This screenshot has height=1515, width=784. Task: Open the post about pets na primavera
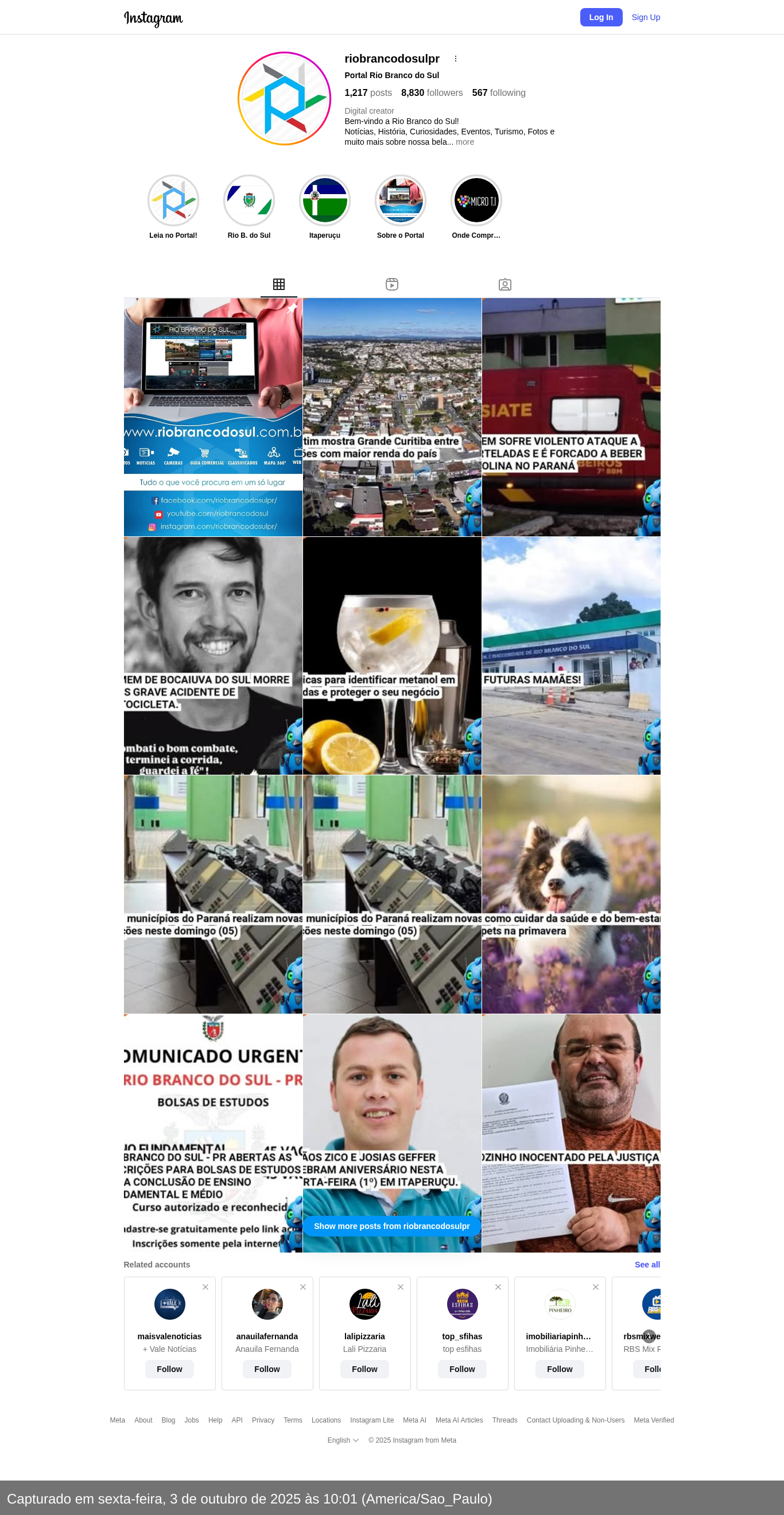[x=570, y=894]
